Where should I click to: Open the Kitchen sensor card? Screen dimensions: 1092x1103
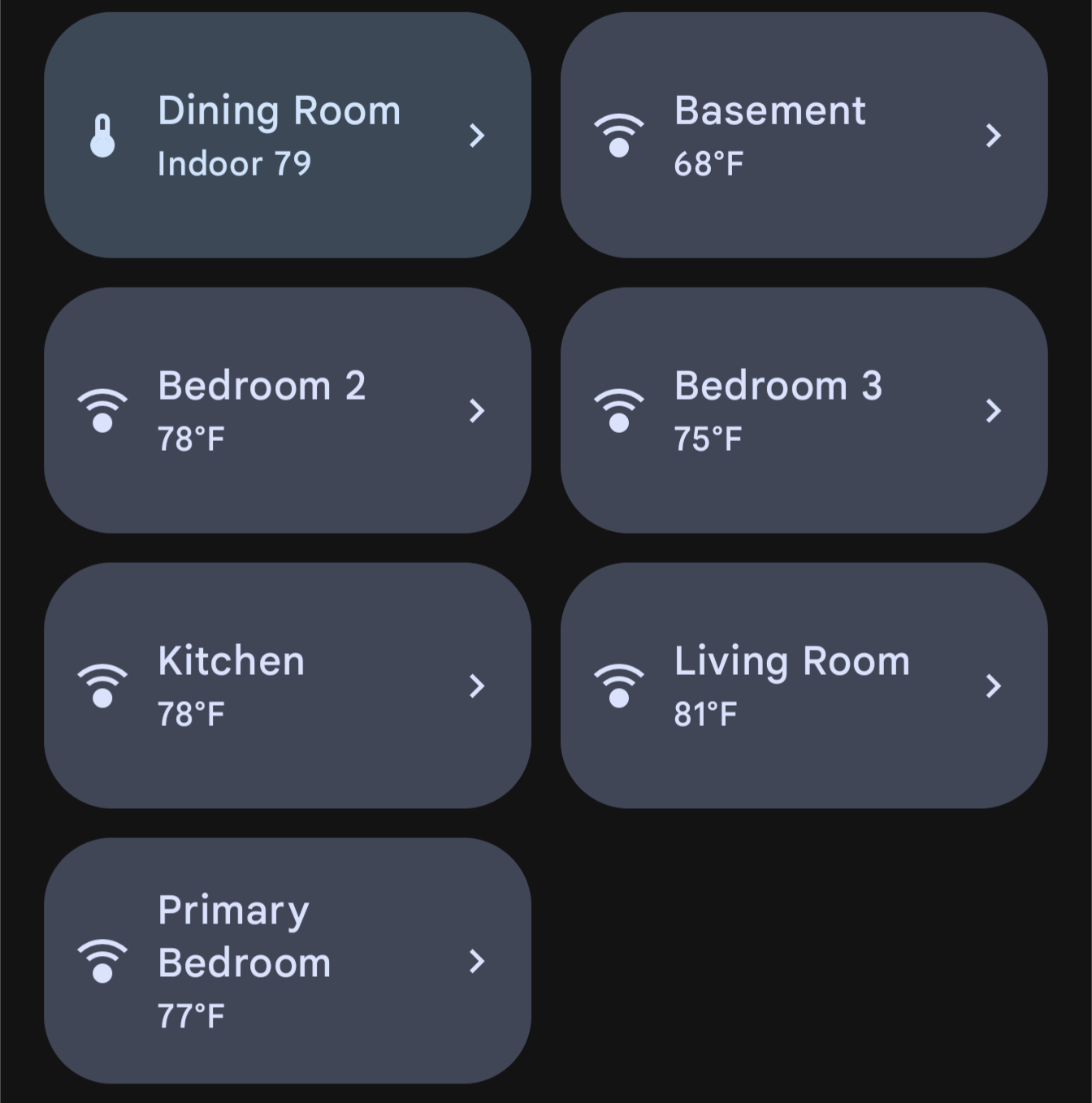pos(287,686)
